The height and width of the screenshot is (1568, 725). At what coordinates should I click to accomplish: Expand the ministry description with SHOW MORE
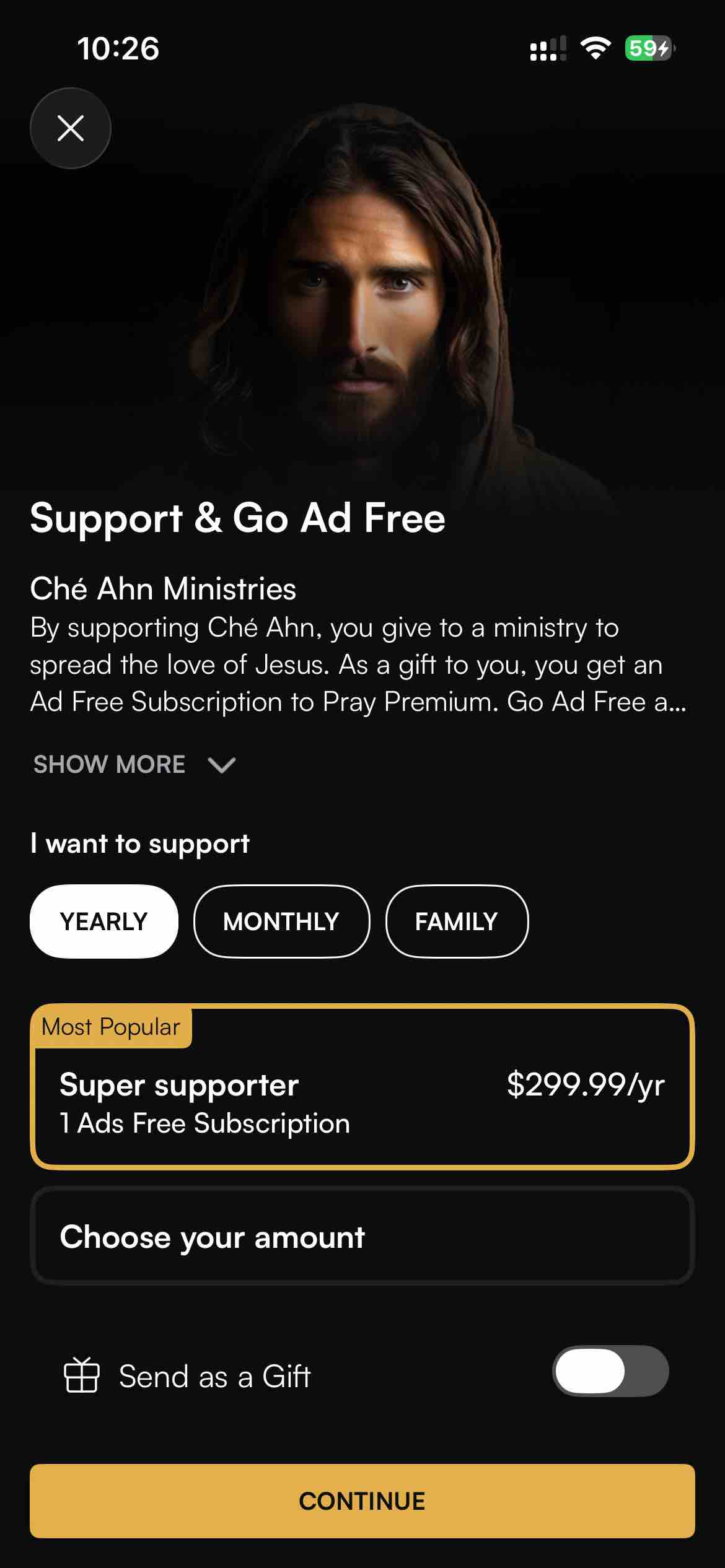[x=108, y=766]
